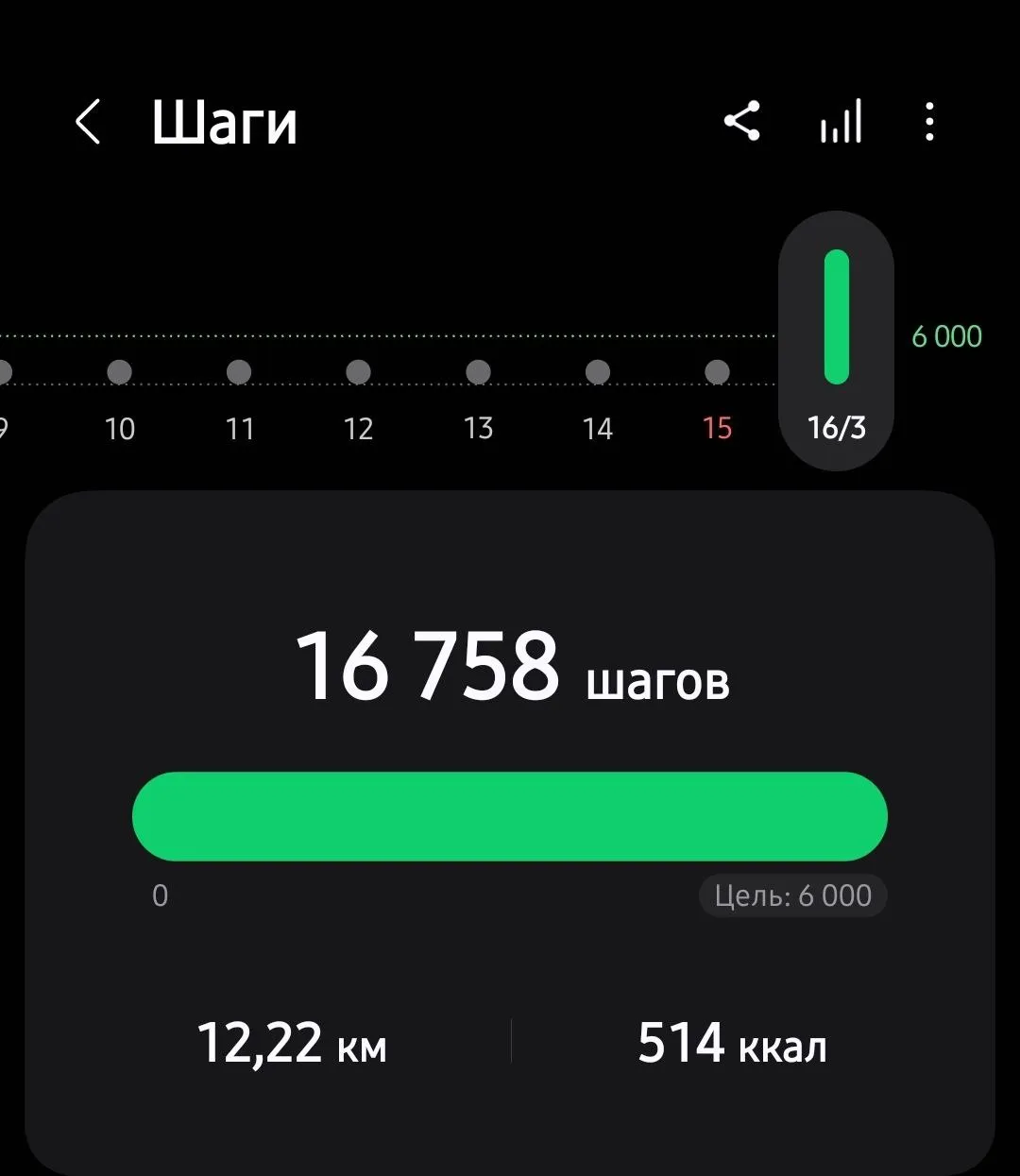Tap the Цель: 6 000 goal chip
The width and height of the screenshot is (1020, 1176).
(792, 895)
